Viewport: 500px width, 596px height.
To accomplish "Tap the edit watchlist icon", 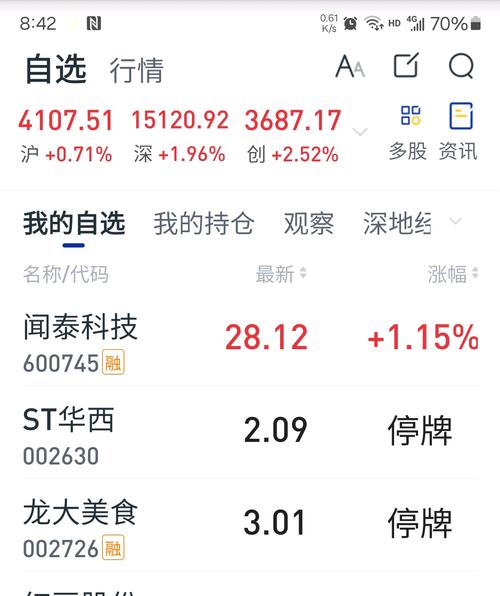I will (x=406, y=65).
